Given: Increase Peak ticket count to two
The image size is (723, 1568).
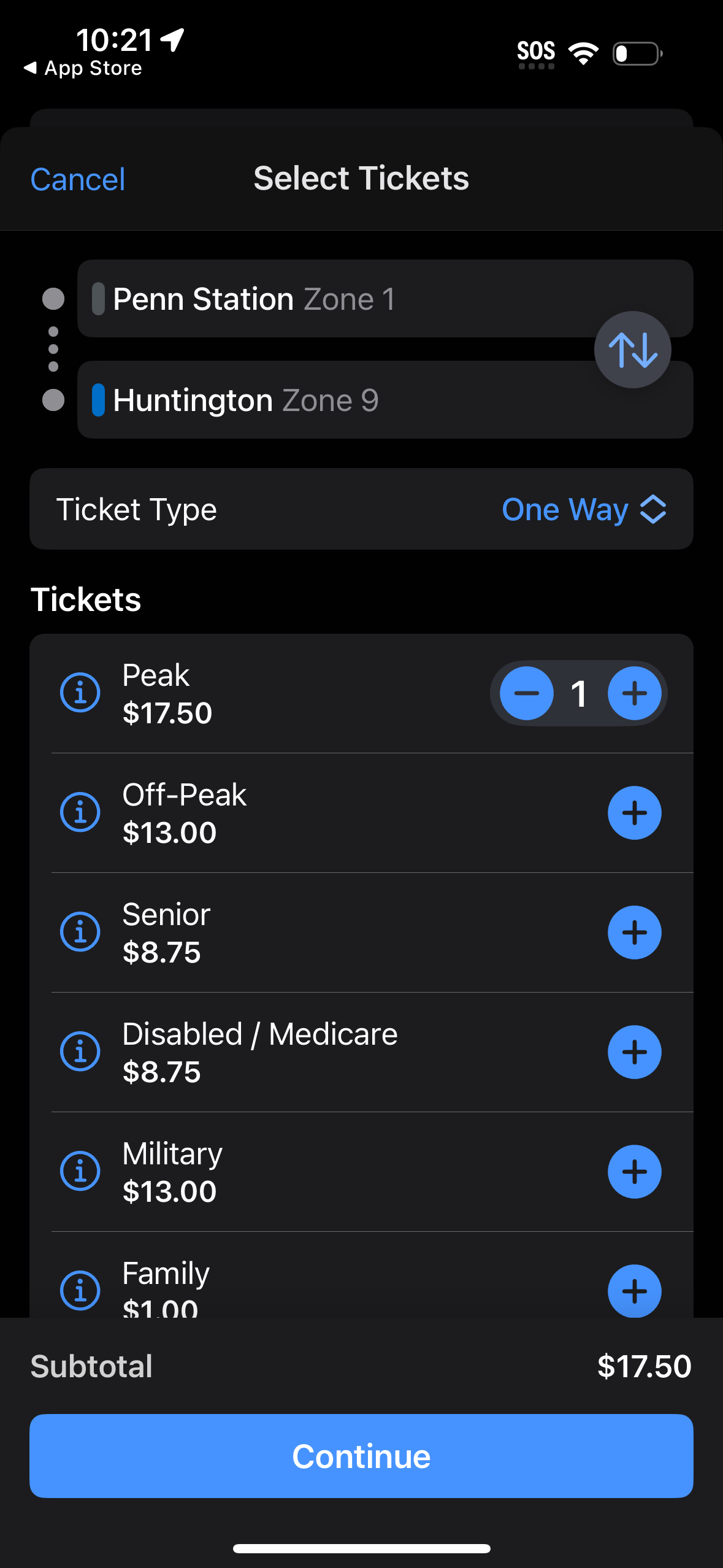Looking at the screenshot, I should coord(634,692).
